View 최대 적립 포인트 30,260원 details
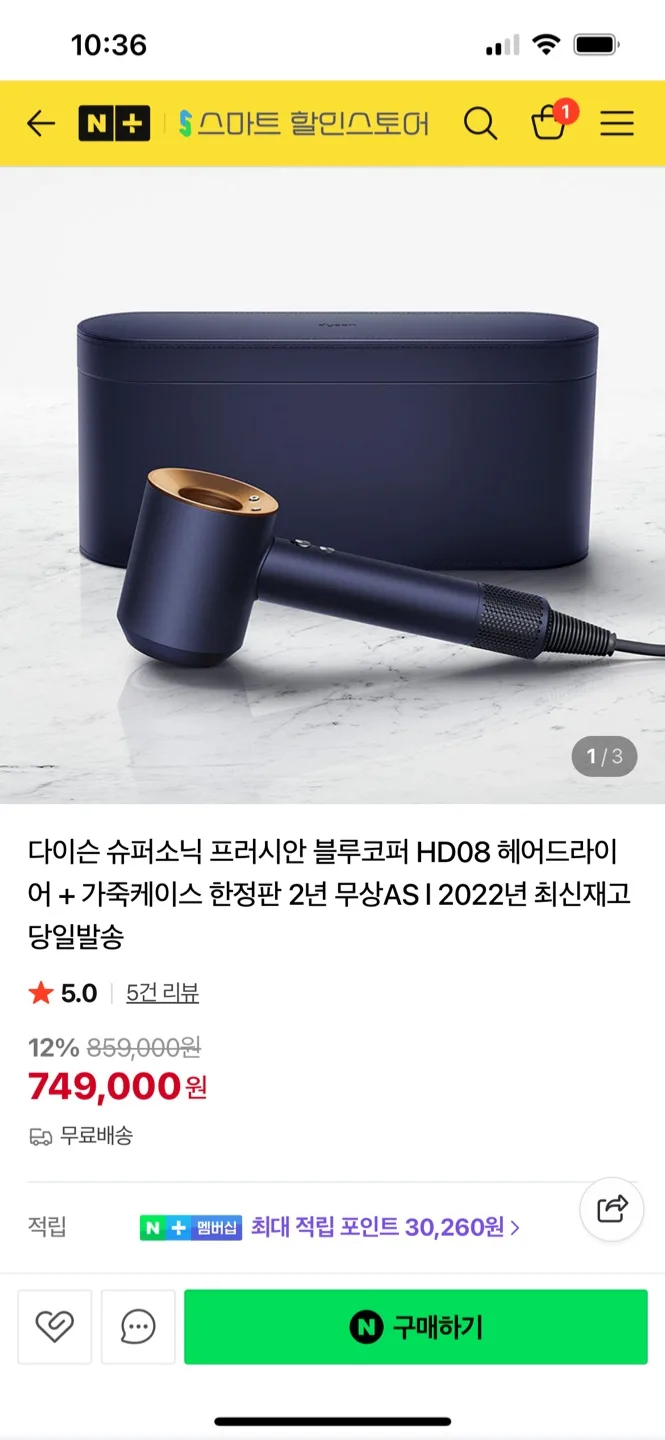665x1440 pixels. click(x=385, y=1227)
